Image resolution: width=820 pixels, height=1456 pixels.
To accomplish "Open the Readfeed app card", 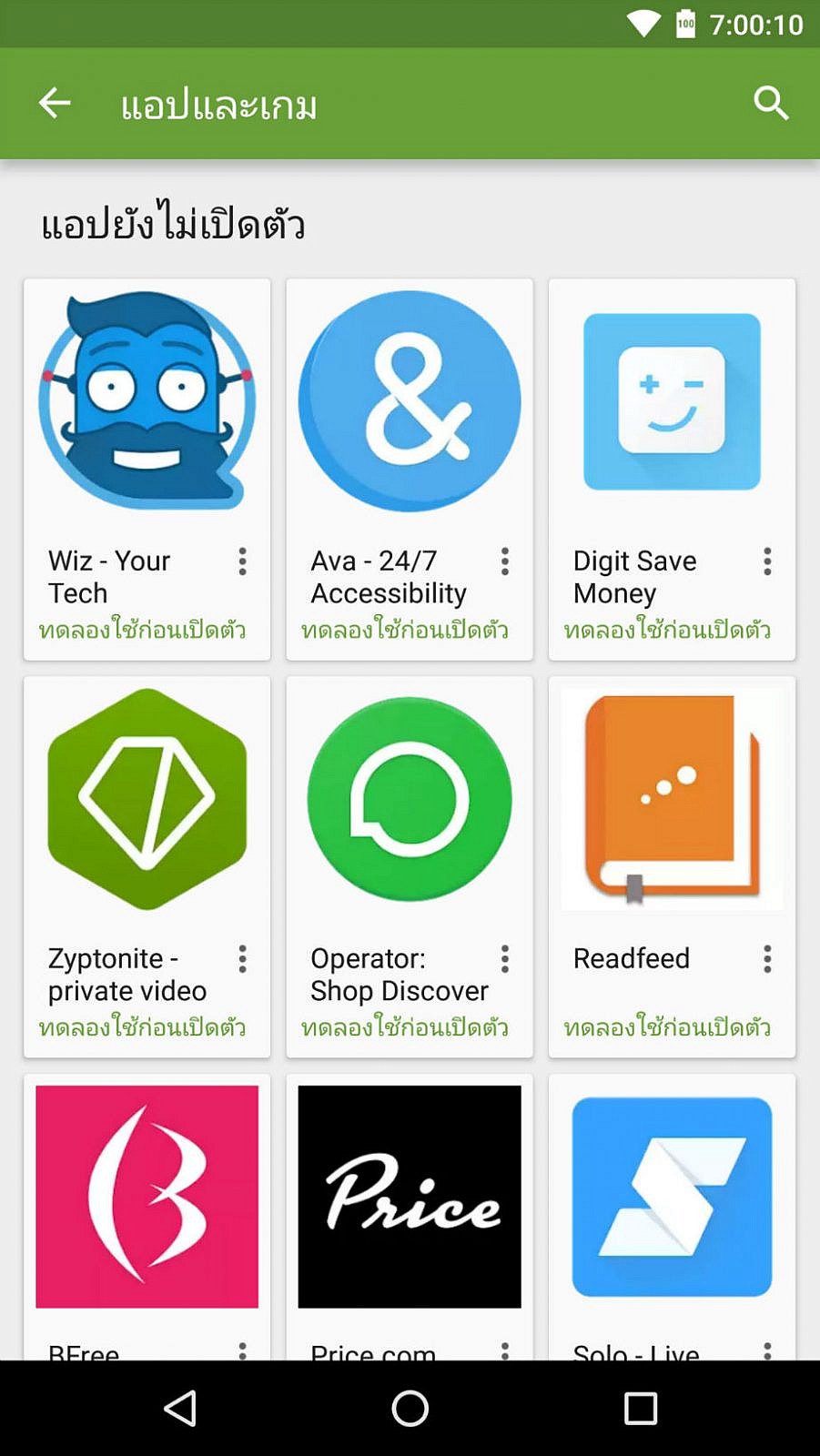I will 672,799.
